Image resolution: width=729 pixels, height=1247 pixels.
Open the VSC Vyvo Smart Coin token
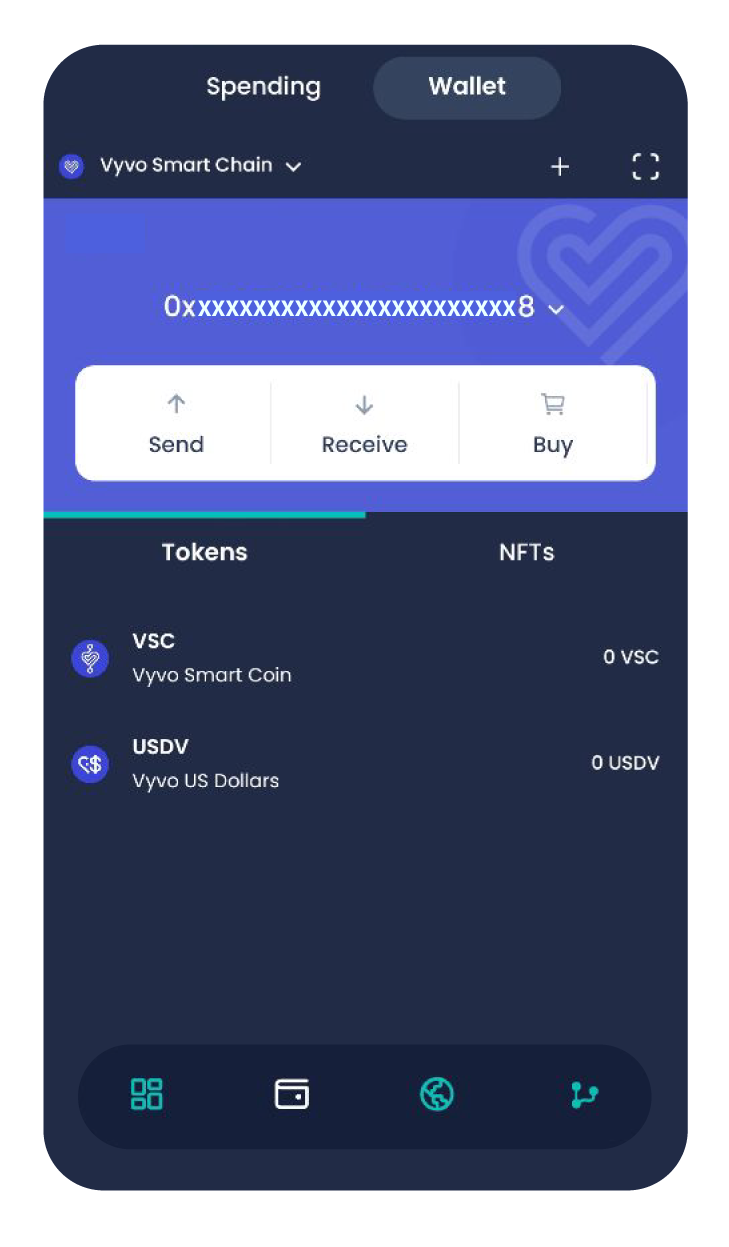365,658
